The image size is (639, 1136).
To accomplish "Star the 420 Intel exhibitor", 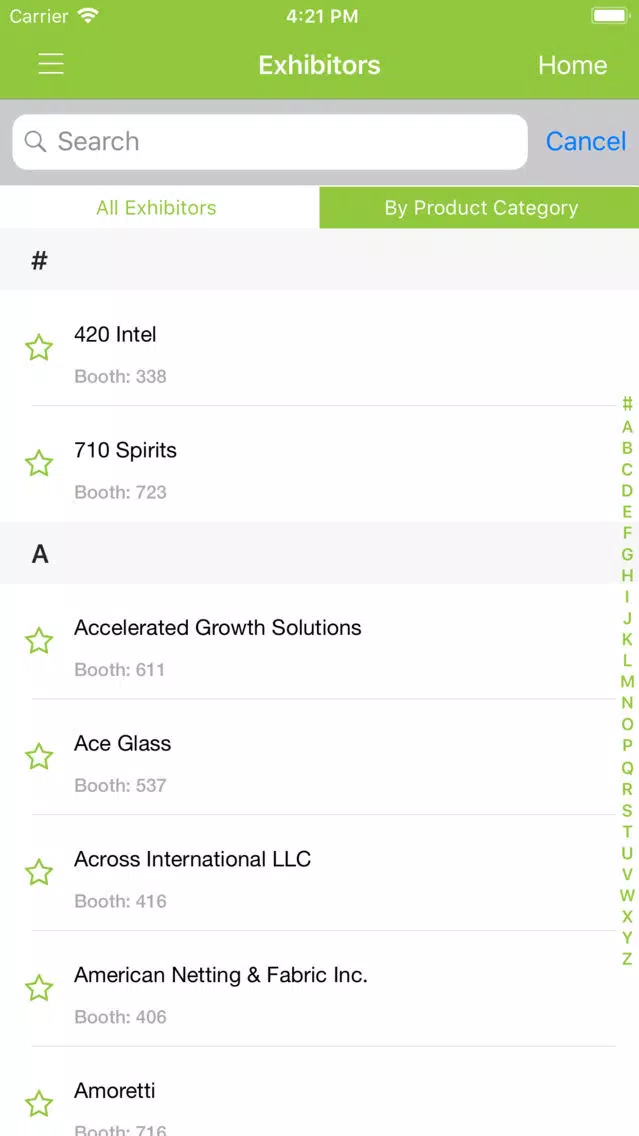I will click(x=39, y=348).
